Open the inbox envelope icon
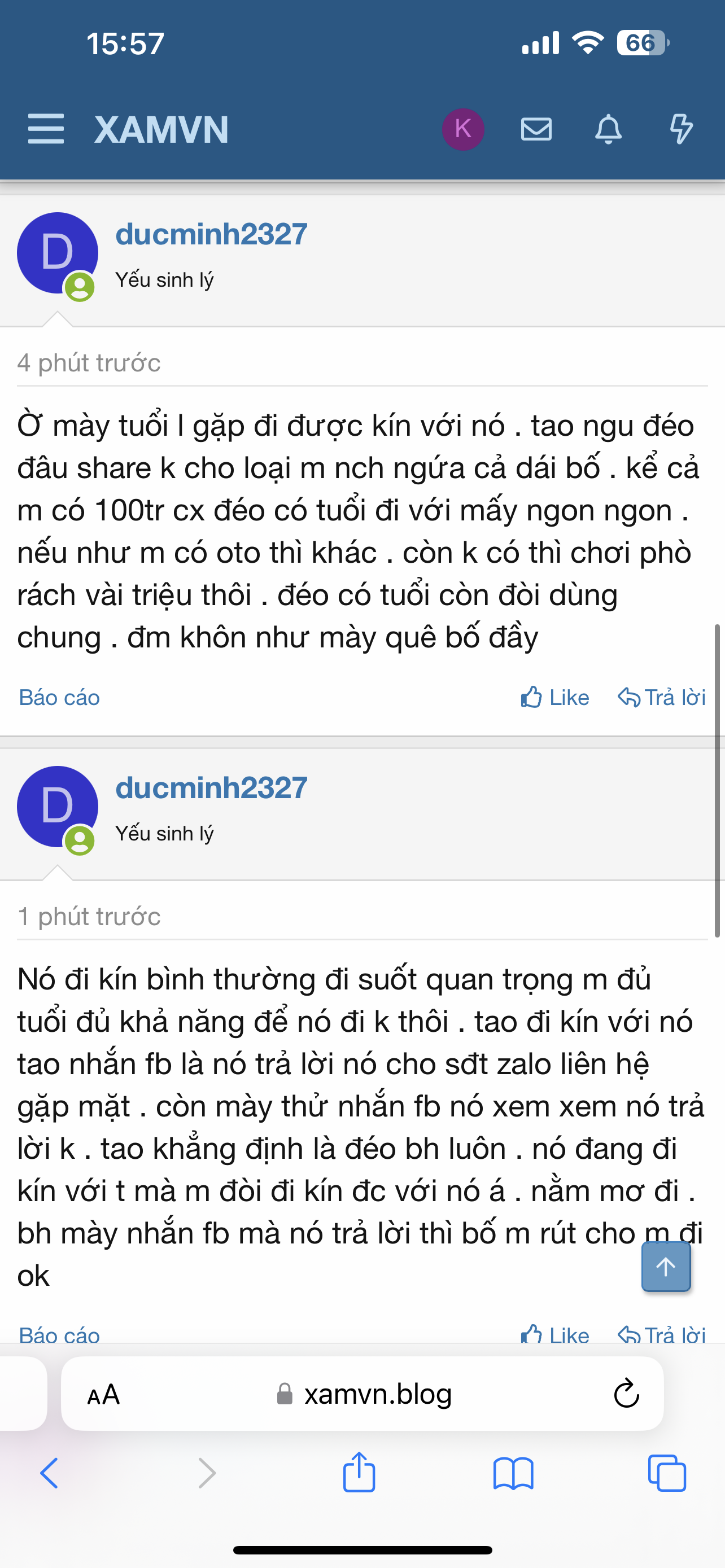Screen dimensions: 725x1568 click(x=536, y=129)
